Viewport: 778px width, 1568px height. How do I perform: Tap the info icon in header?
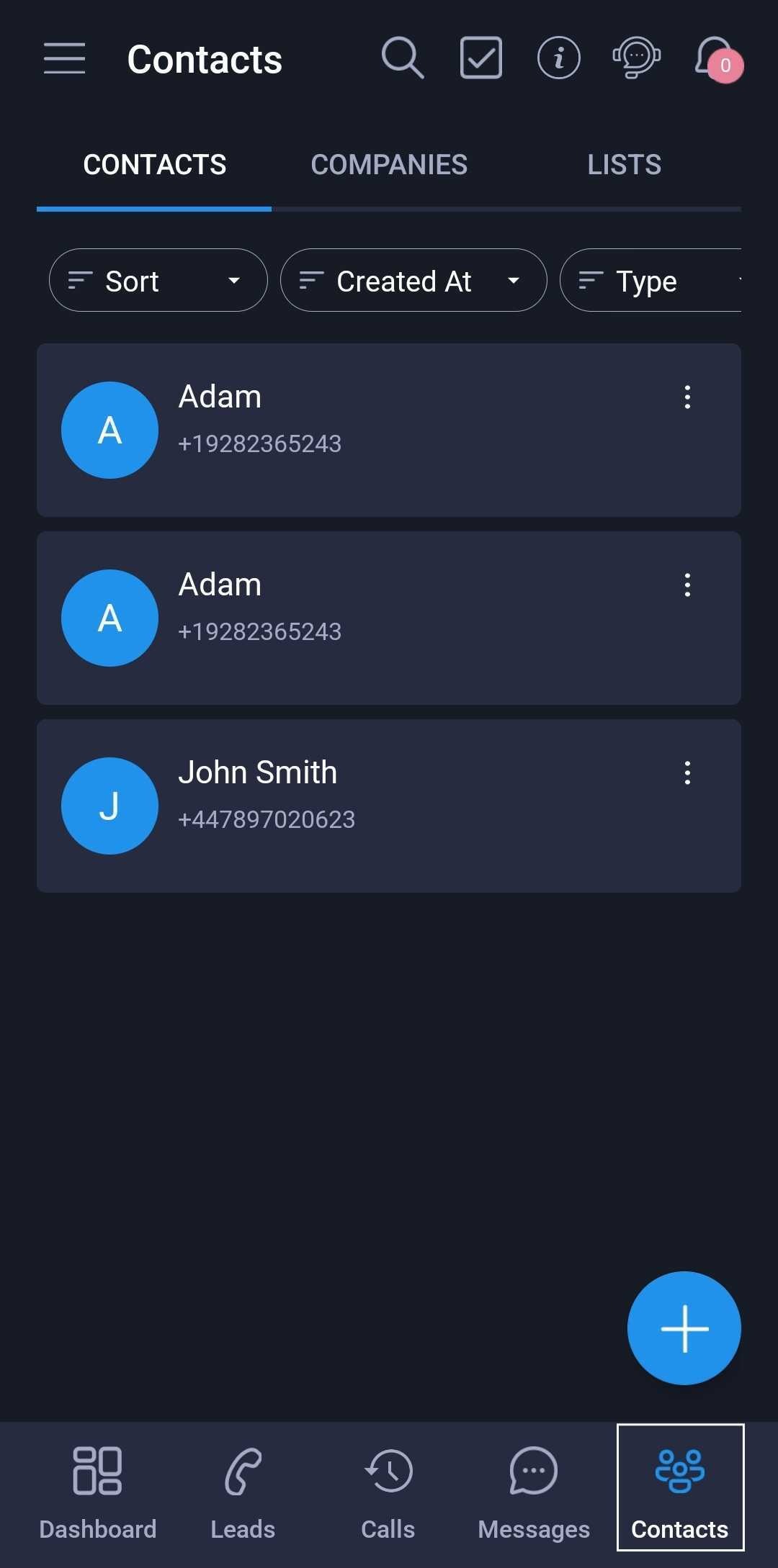coord(558,58)
